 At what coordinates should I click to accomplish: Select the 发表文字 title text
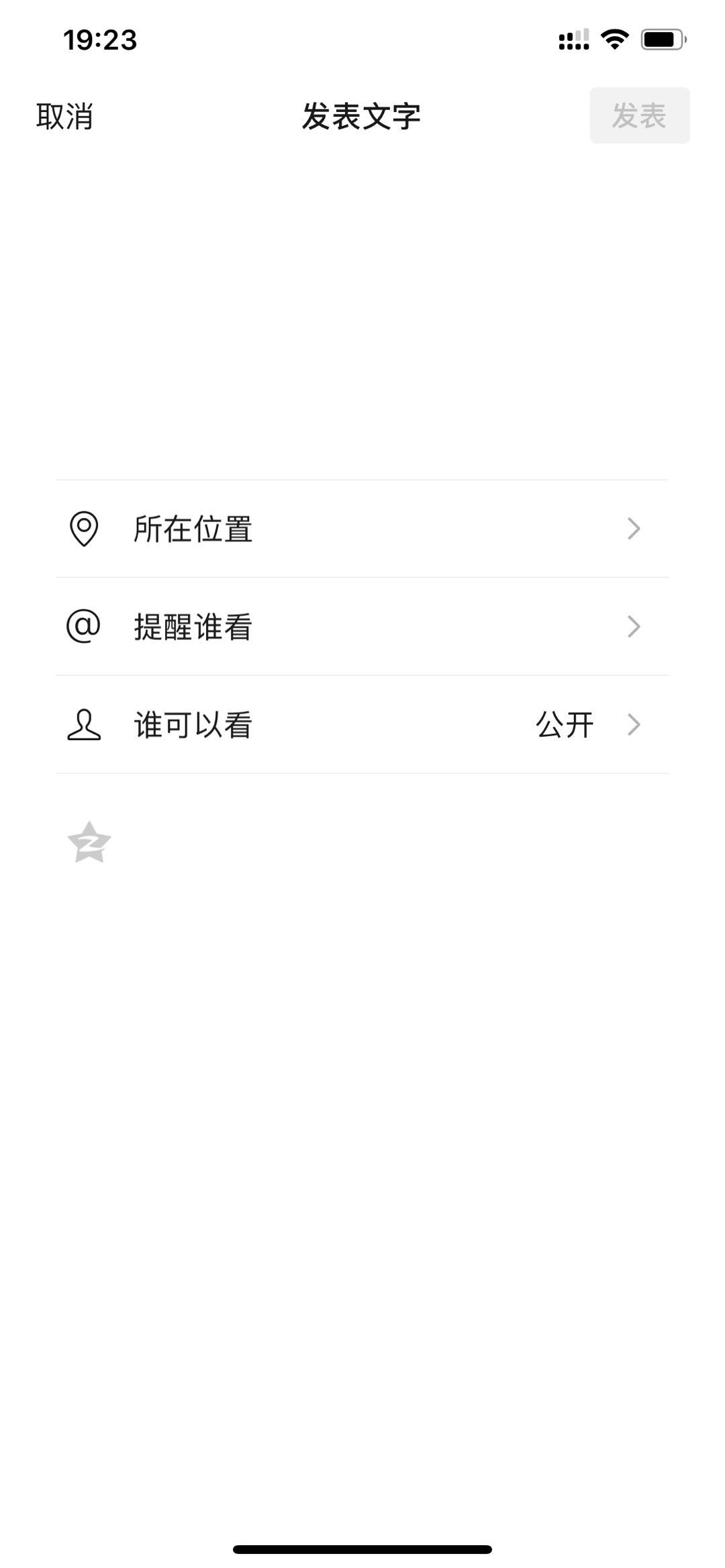pyautogui.click(x=361, y=115)
